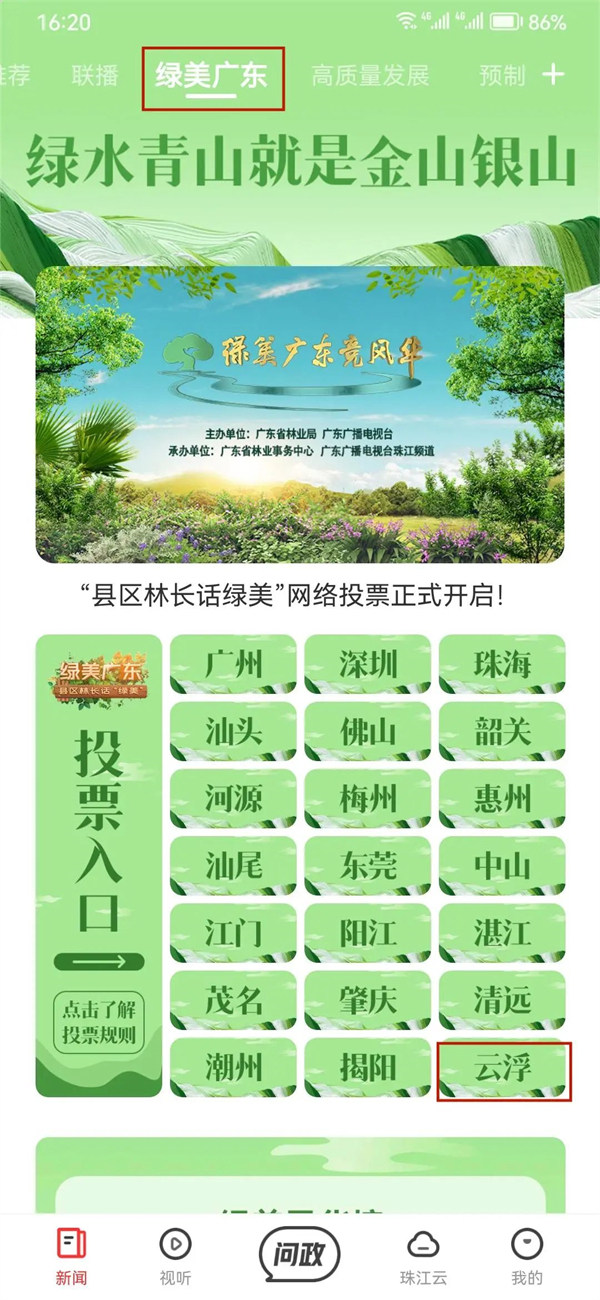Choose 清远 from the city grid
This screenshot has height=1300, width=600.
(502, 1000)
